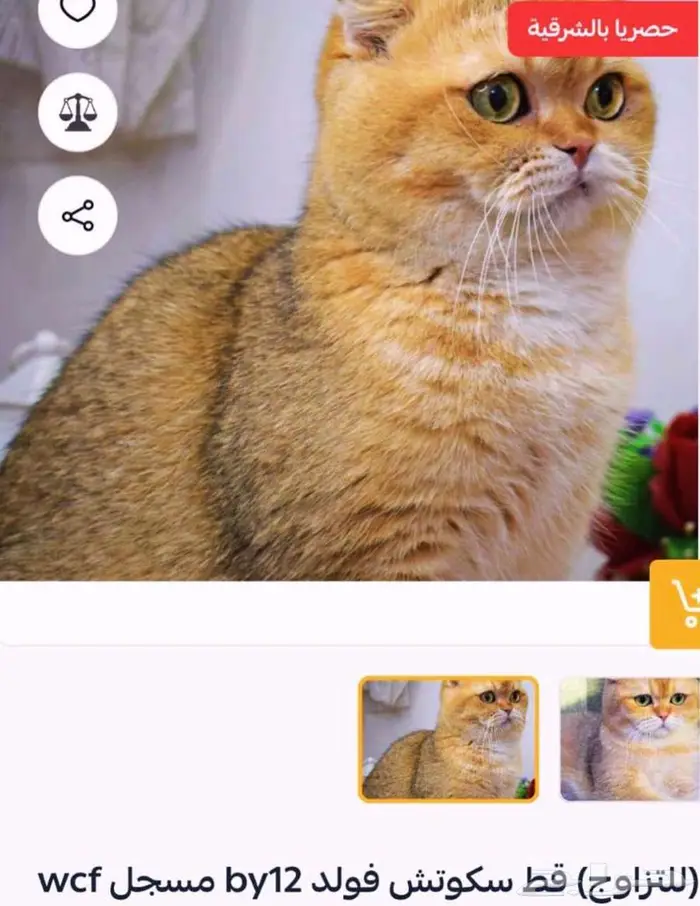Select the first highlighted cat thumbnail
700x906 pixels.
pyautogui.click(x=448, y=739)
